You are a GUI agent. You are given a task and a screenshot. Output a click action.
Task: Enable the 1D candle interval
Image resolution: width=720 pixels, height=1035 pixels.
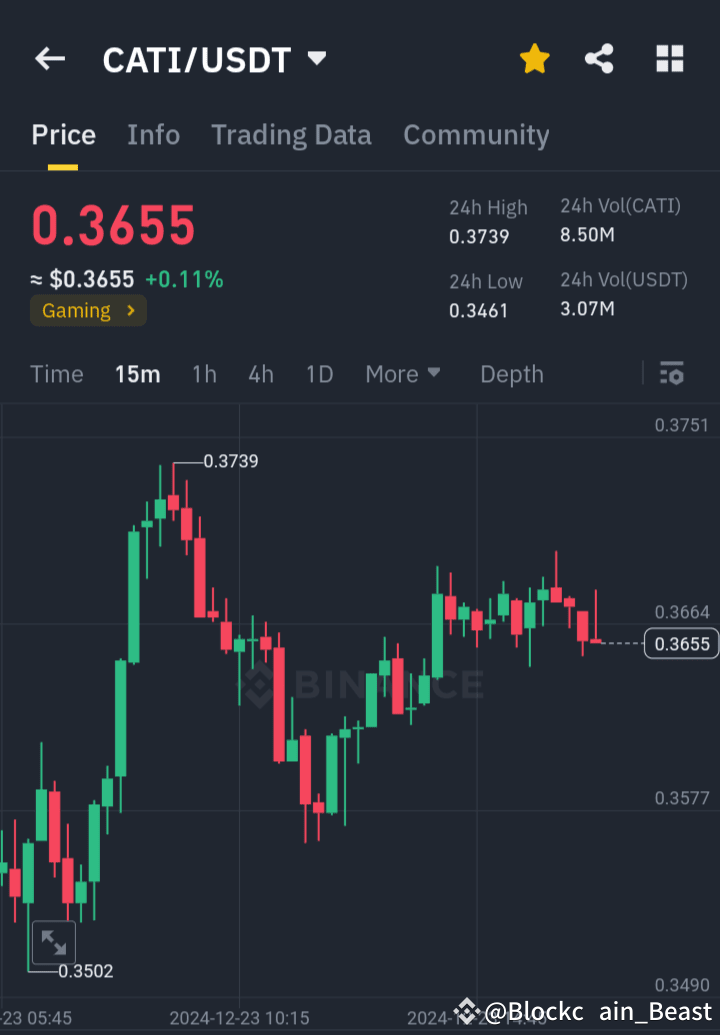[x=319, y=374]
